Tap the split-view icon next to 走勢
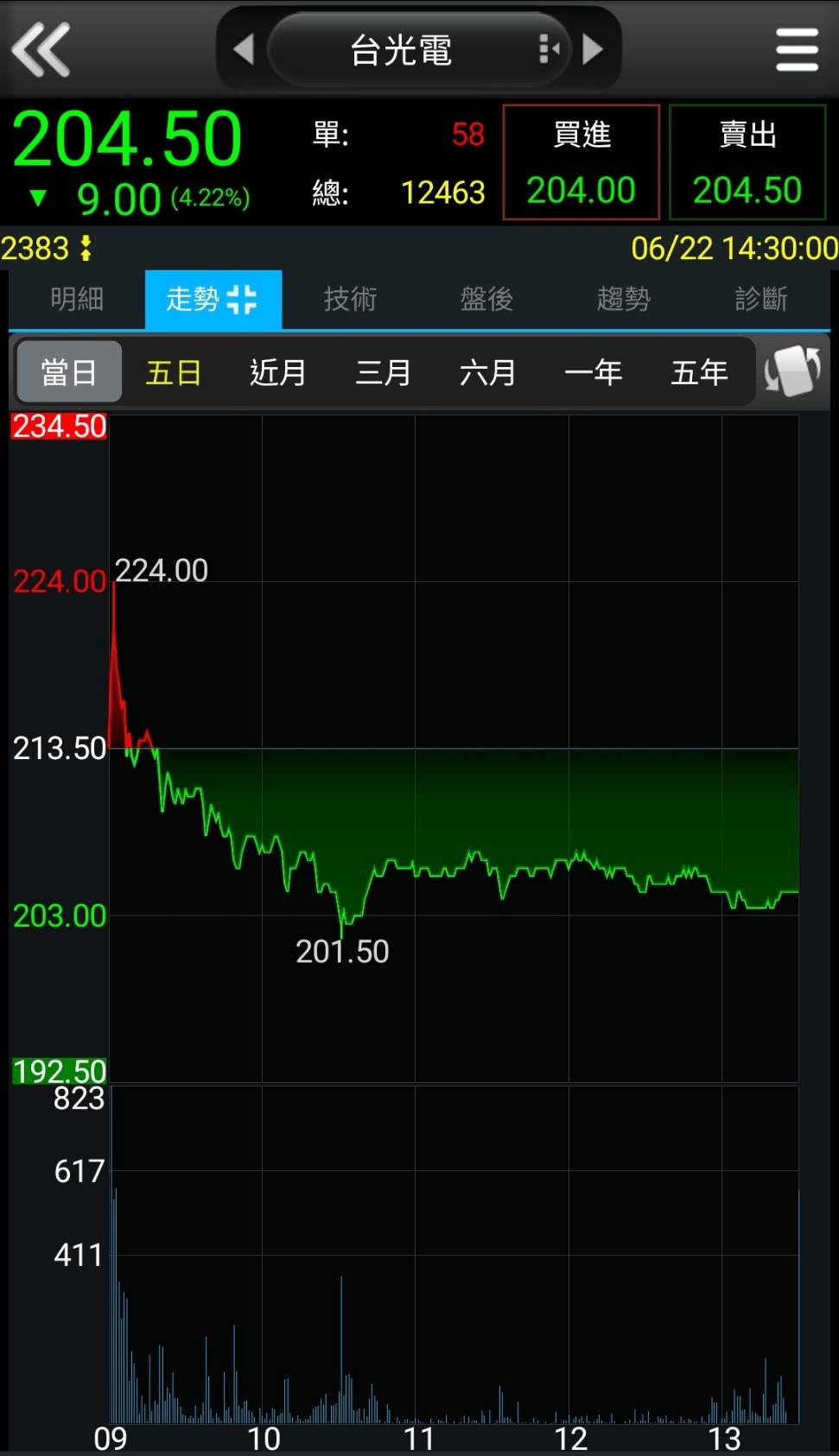The width and height of the screenshot is (839, 1456). click(243, 300)
